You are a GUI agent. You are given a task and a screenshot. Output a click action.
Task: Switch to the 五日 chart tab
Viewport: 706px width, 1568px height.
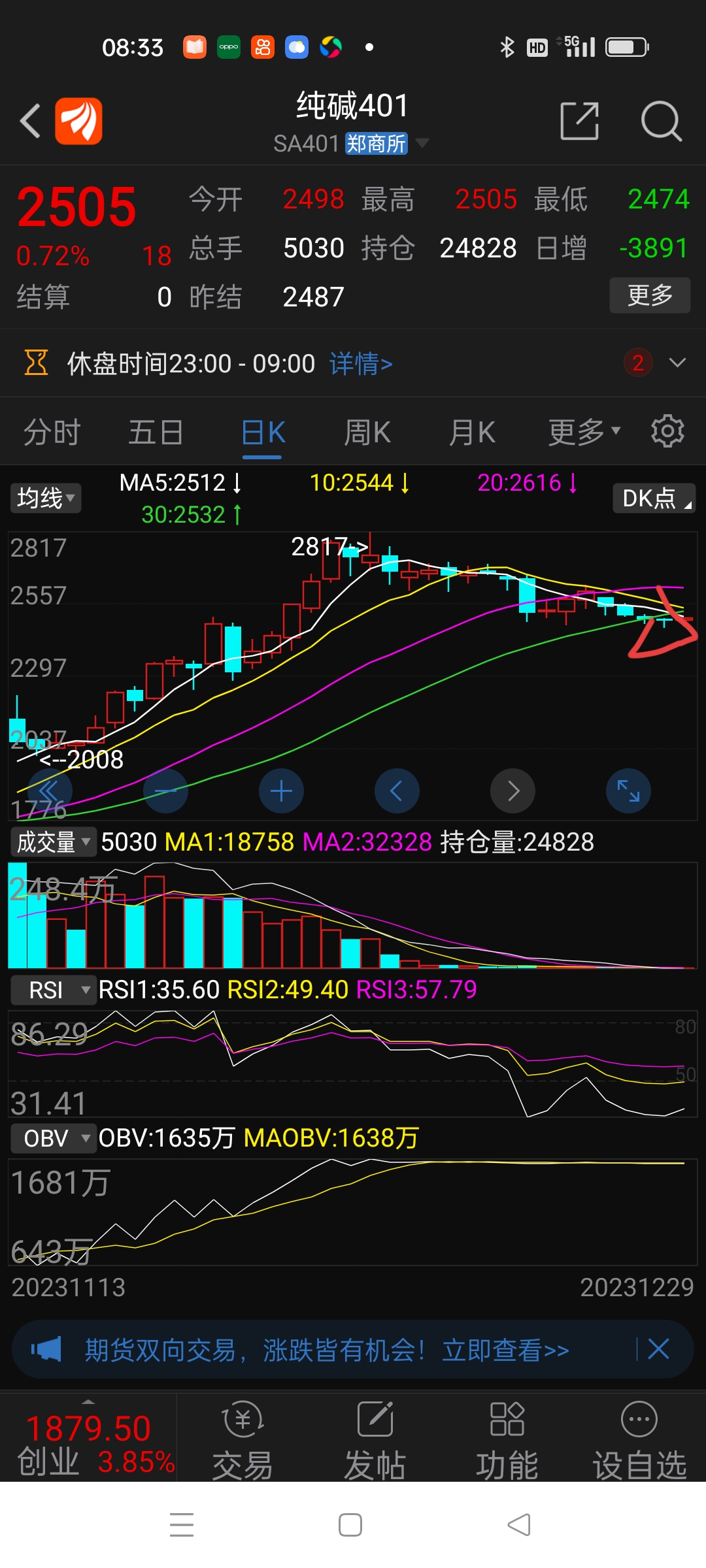156,433
